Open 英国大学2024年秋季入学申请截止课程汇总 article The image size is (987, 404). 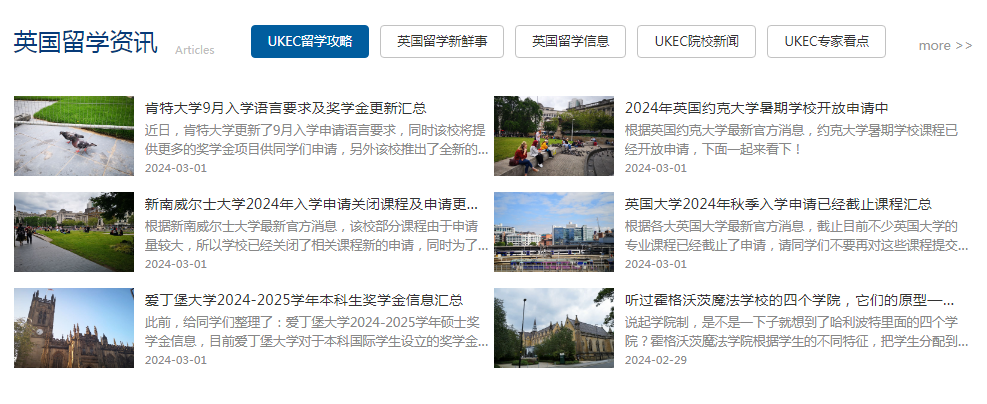click(778, 204)
